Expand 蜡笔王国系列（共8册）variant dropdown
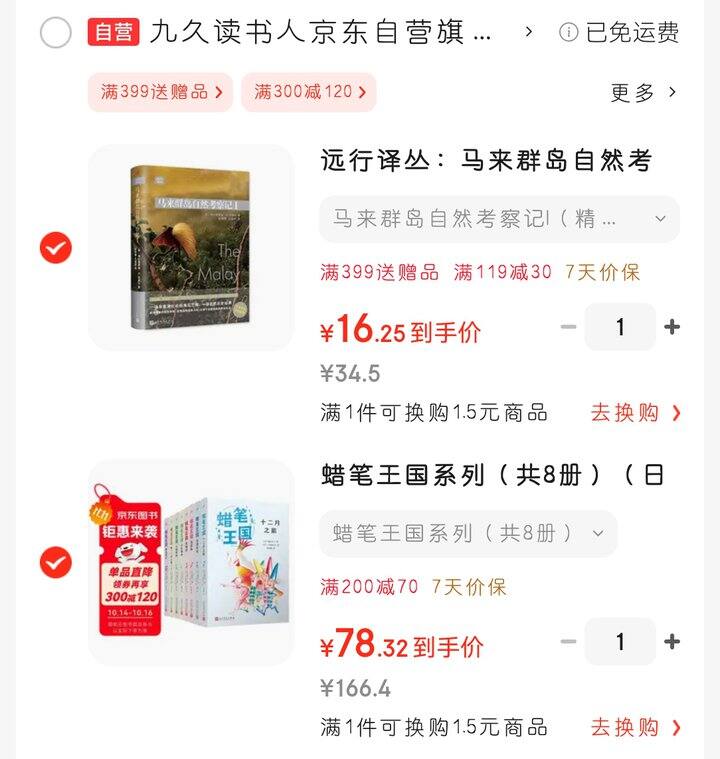This screenshot has height=759, width=720. [x=468, y=533]
